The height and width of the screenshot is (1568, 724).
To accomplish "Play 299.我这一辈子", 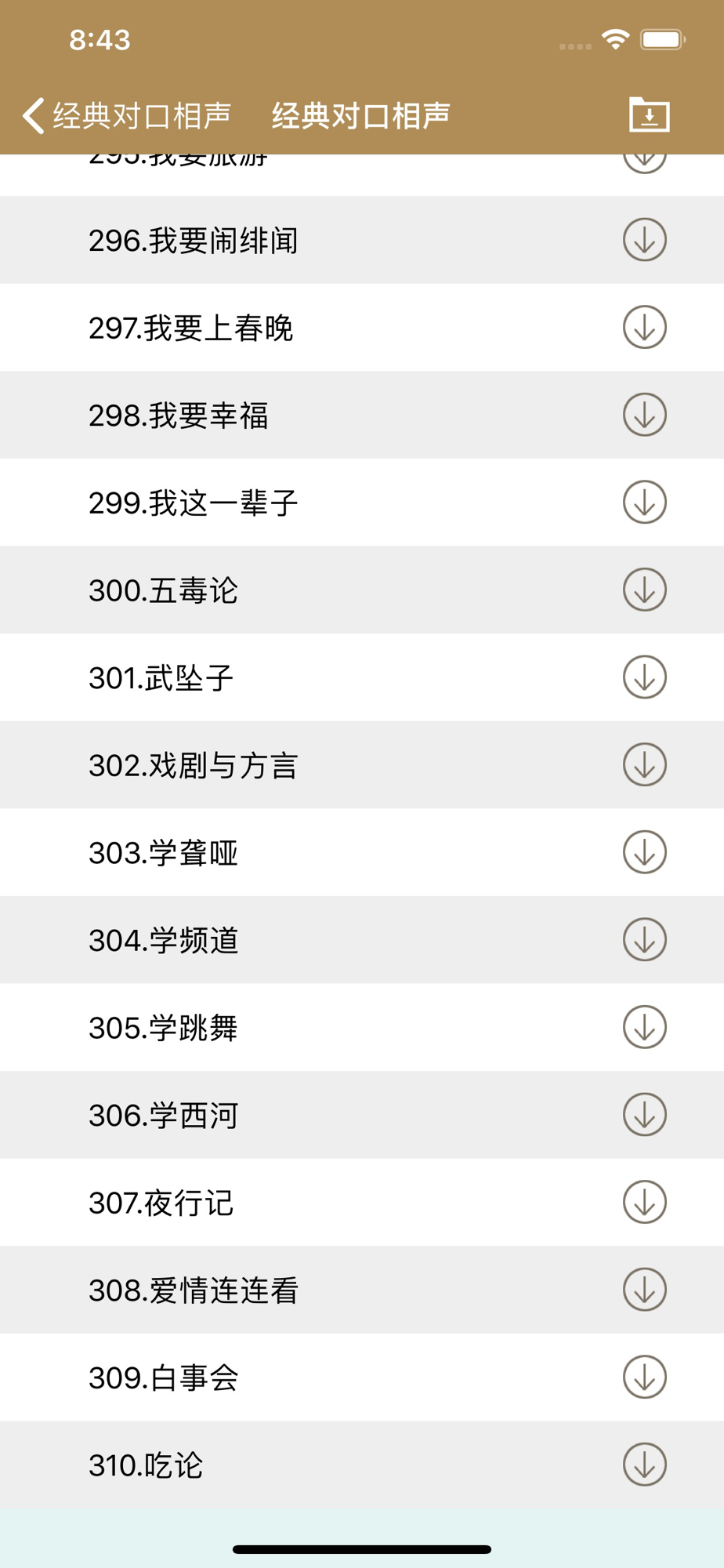I will click(x=193, y=503).
